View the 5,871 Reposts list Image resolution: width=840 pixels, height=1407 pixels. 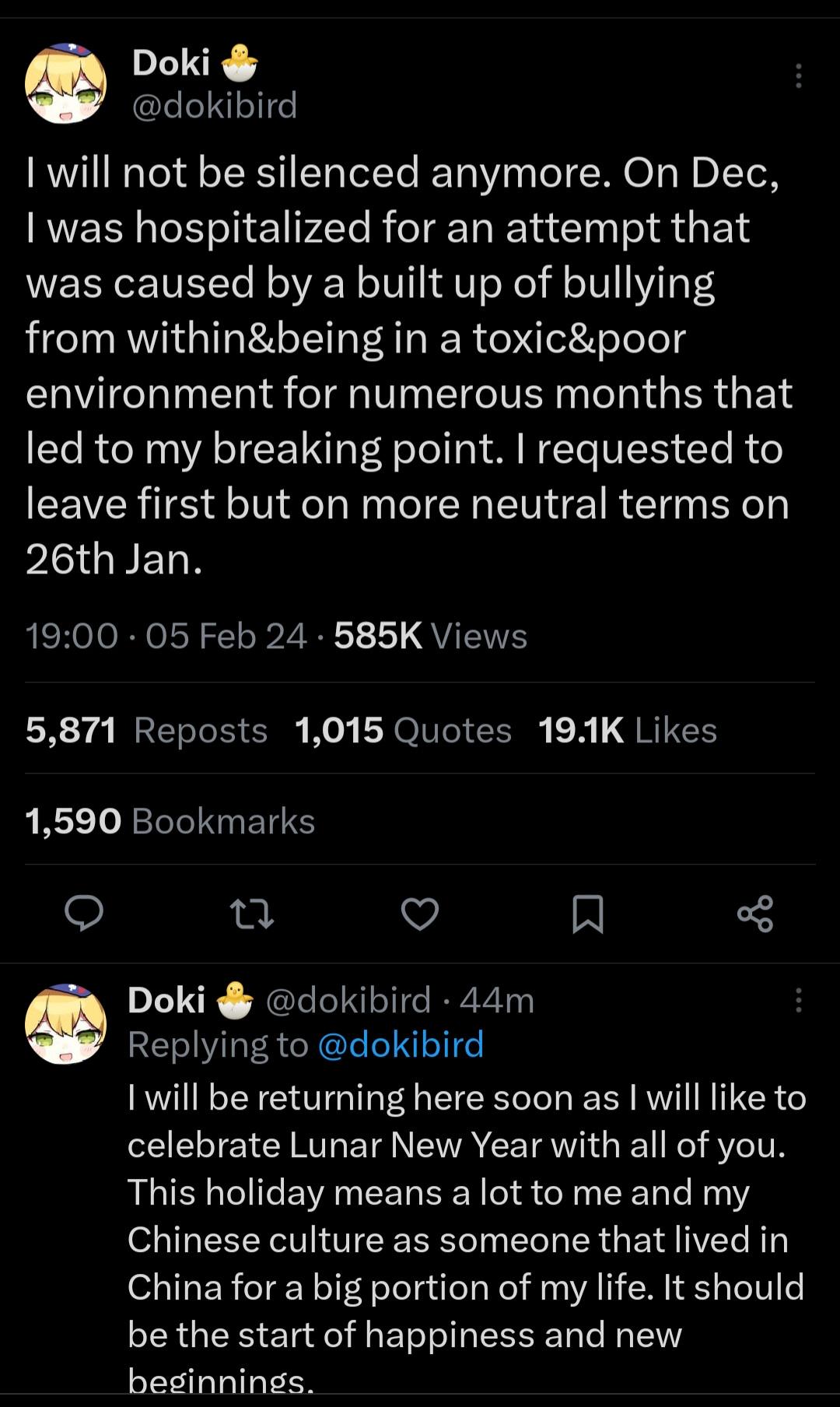click(x=146, y=730)
